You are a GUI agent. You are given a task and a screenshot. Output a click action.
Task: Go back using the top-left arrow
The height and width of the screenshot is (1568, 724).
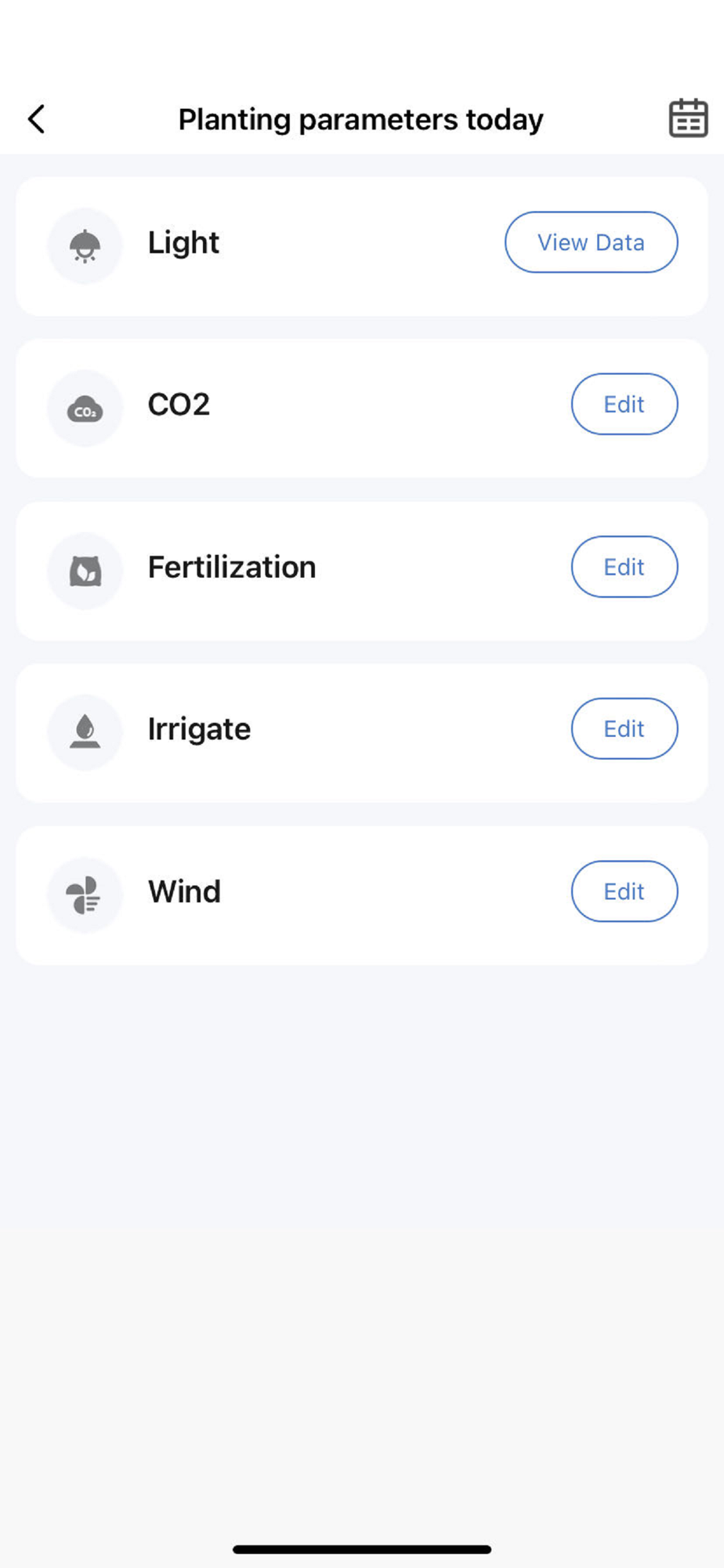37,119
